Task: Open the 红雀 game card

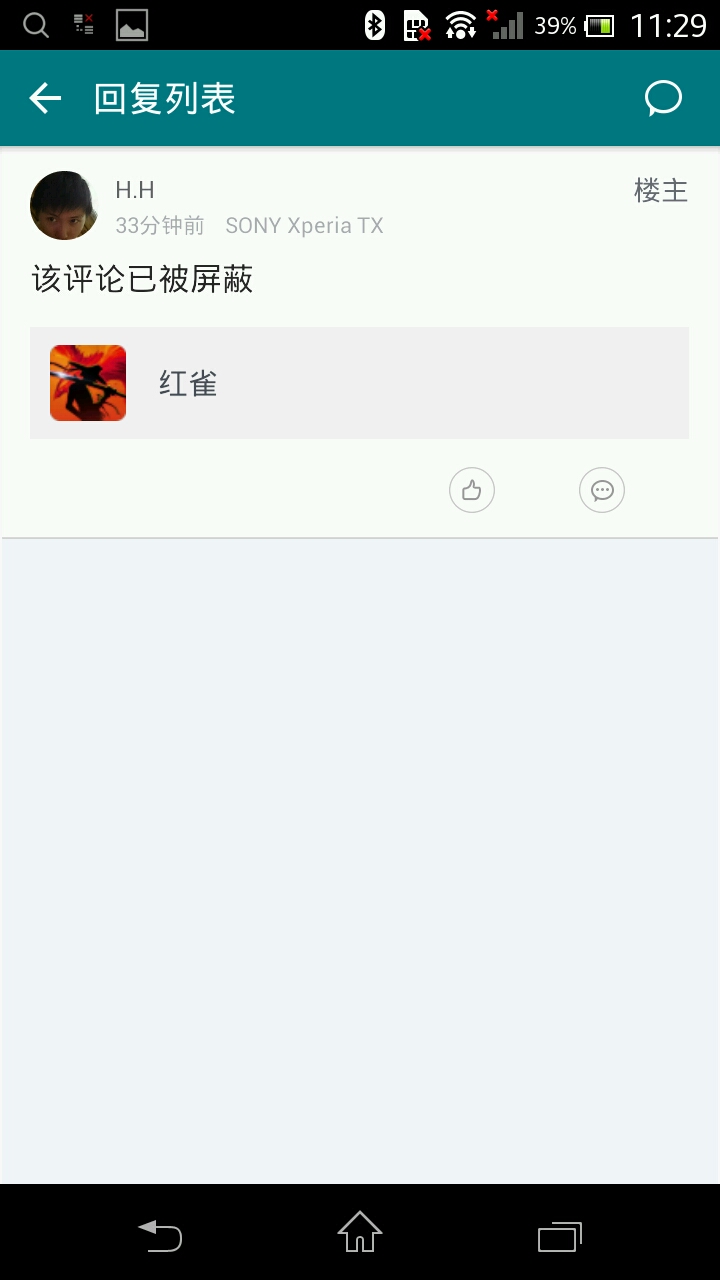Action: pos(359,383)
